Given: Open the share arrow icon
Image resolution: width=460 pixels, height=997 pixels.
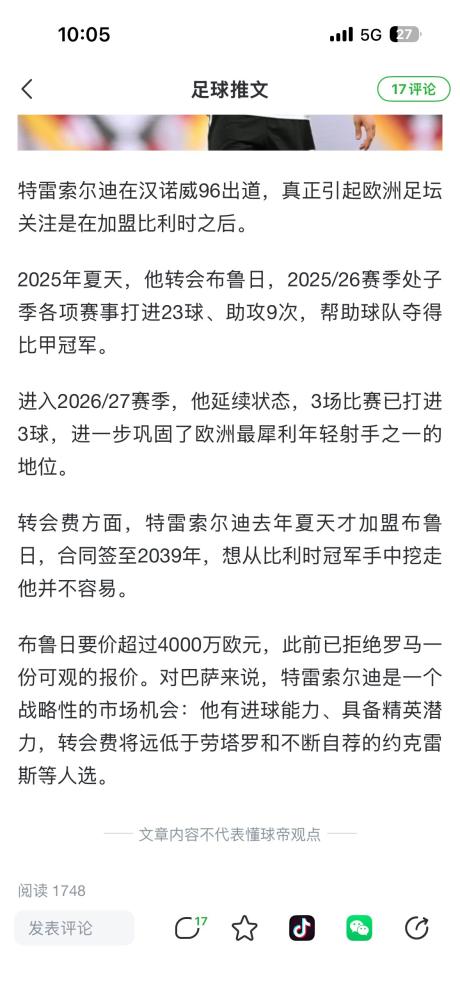Looking at the screenshot, I should (x=417, y=928).
